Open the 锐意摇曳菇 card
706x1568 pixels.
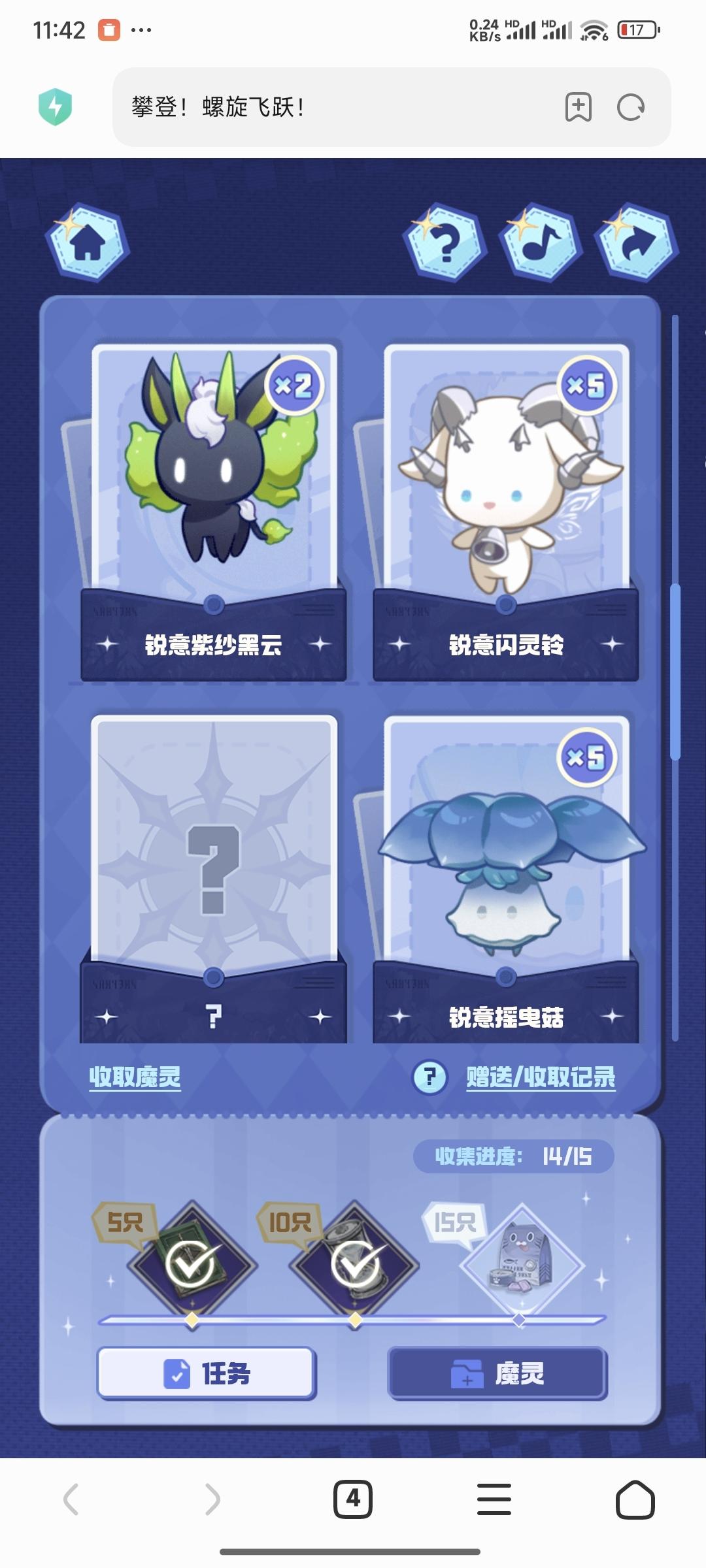[x=505, y=875]
